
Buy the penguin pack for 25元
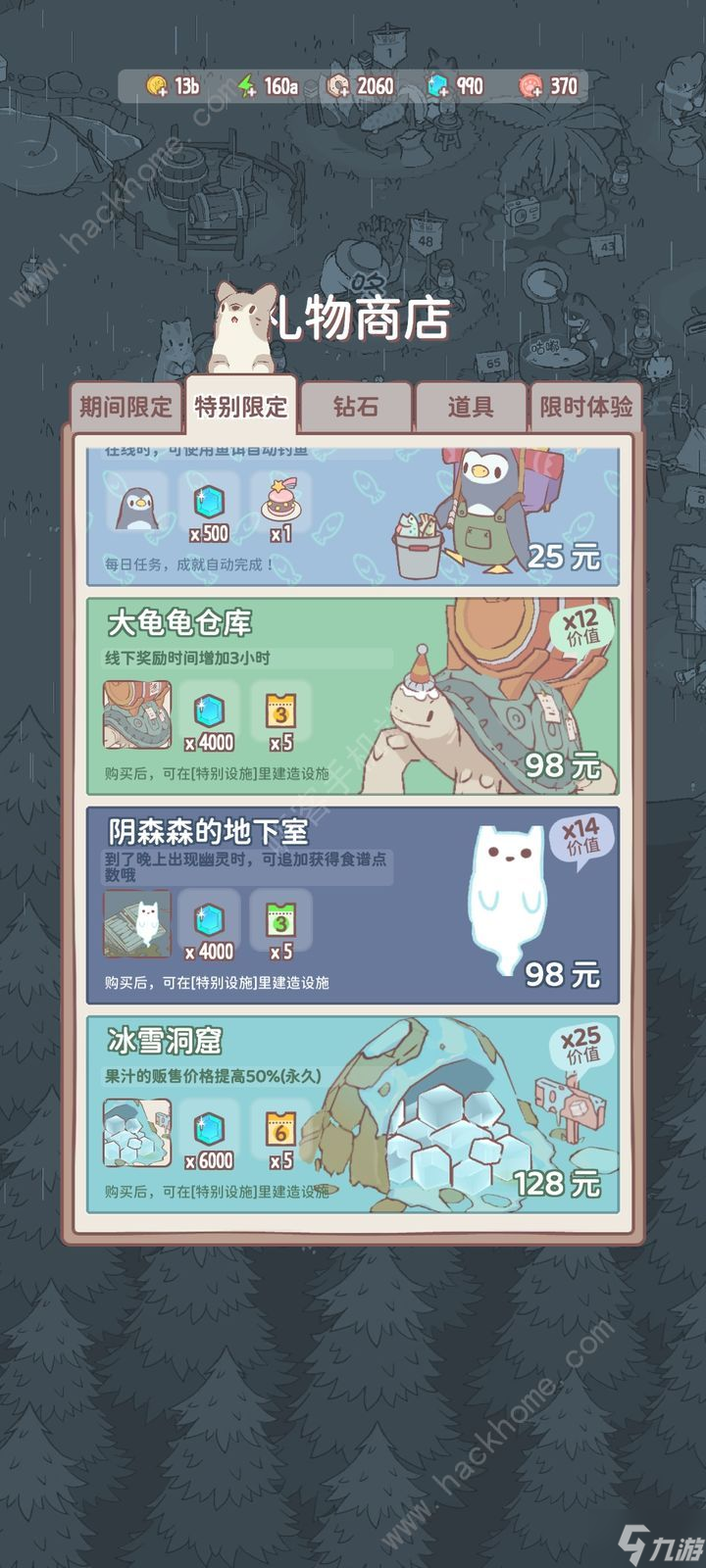pyautogui.click(x=563, y=557)
